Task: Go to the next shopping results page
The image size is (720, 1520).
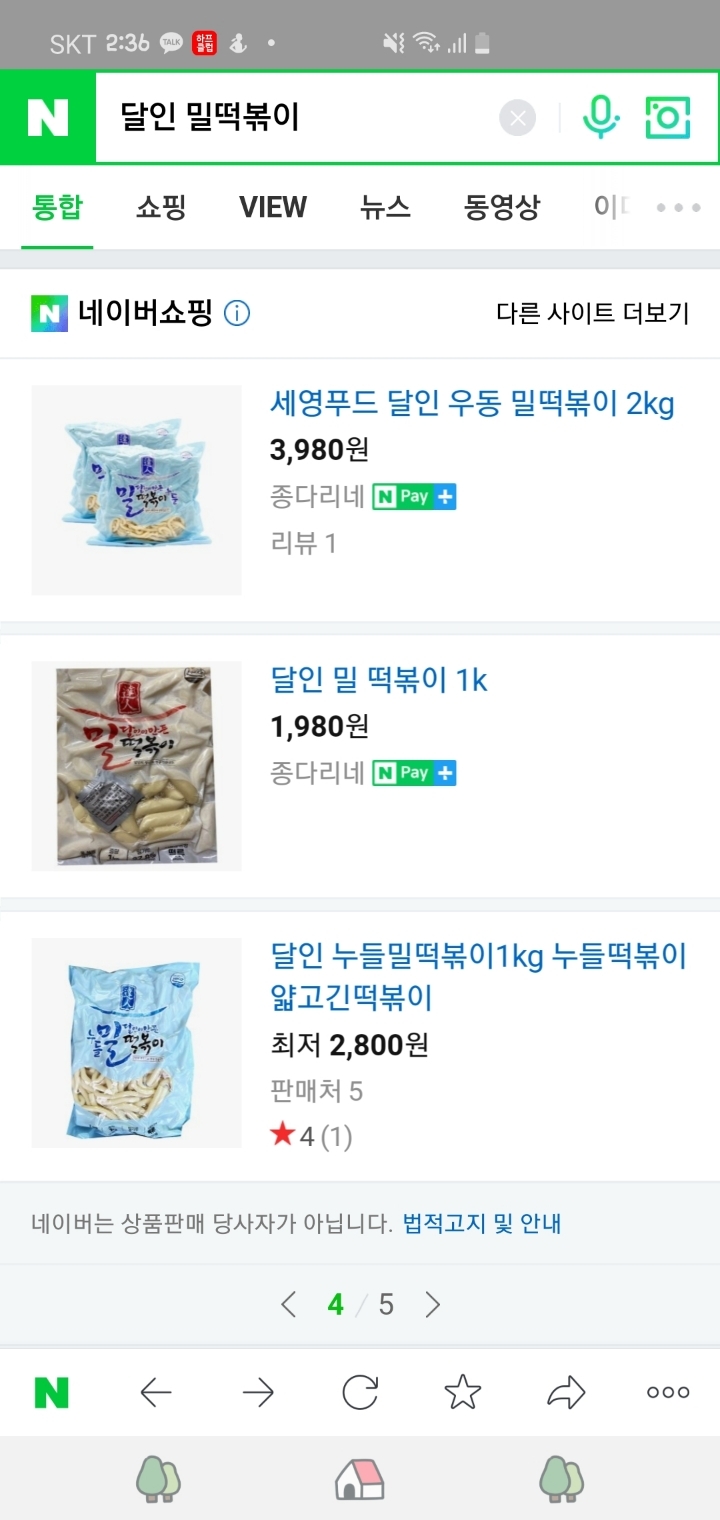Action: [432, 1304]
